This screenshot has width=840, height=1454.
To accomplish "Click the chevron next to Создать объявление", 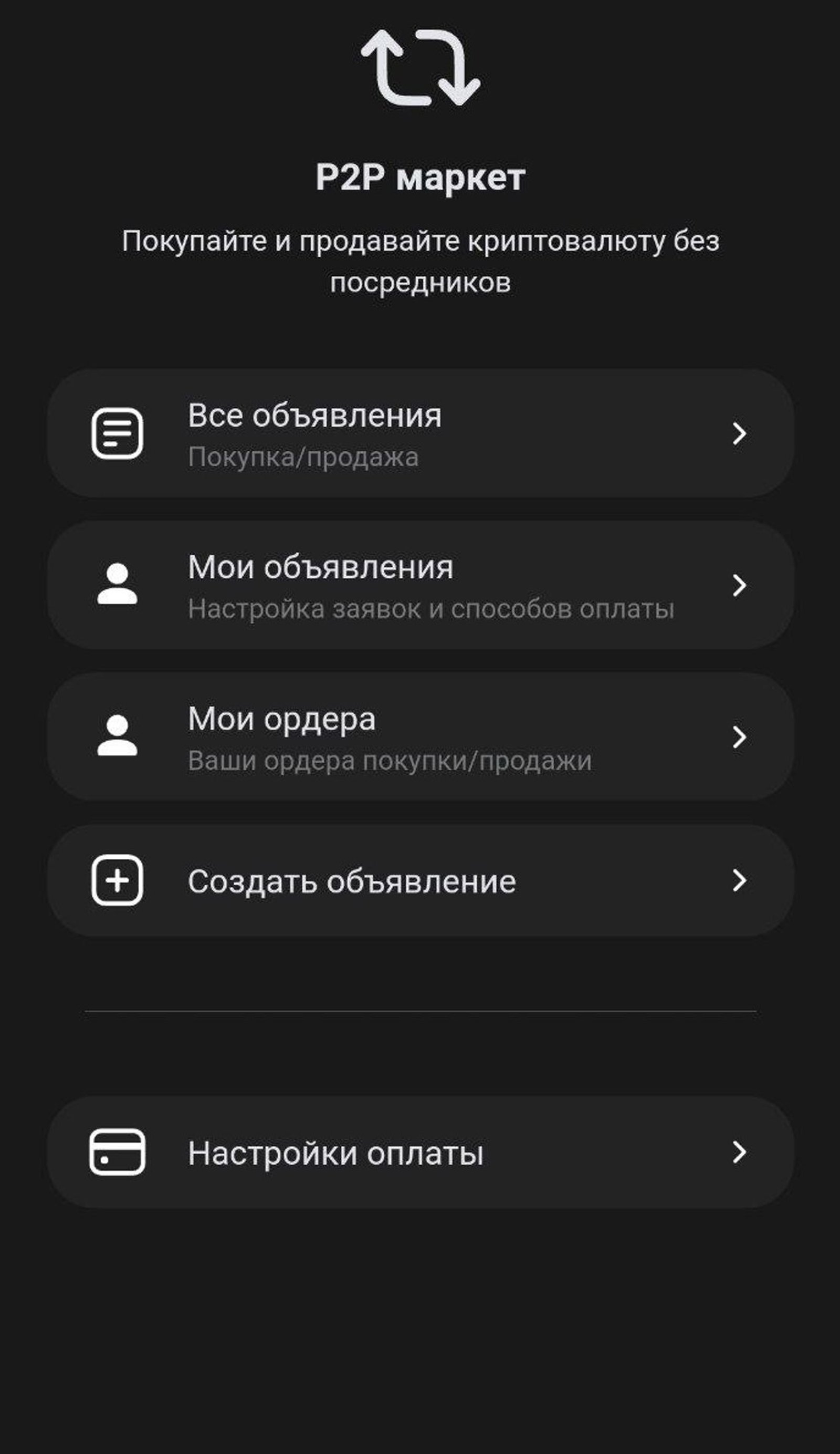I will (x=741, y=880).
